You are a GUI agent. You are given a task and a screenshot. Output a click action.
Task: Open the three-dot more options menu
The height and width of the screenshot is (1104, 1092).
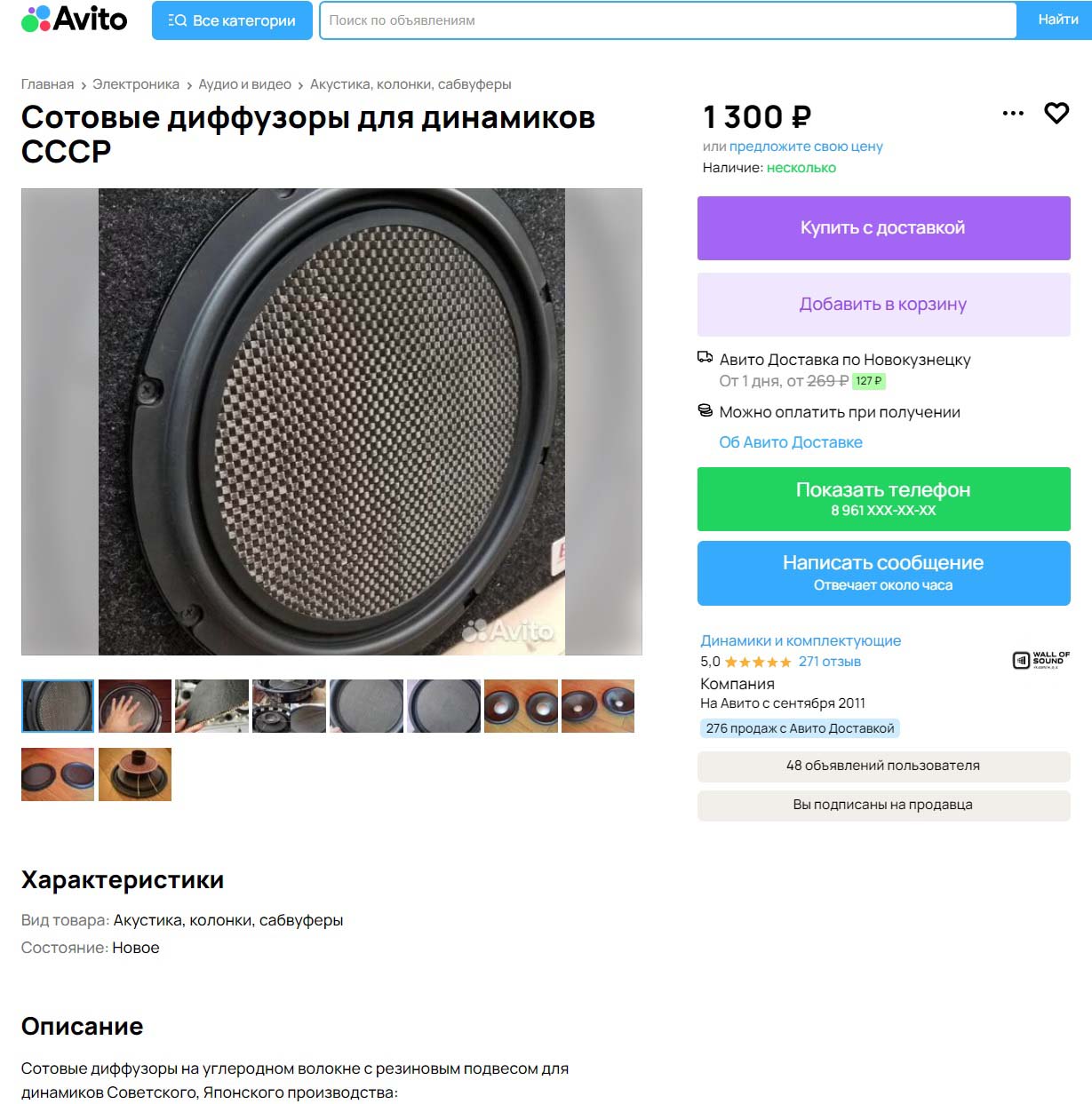1012,113
